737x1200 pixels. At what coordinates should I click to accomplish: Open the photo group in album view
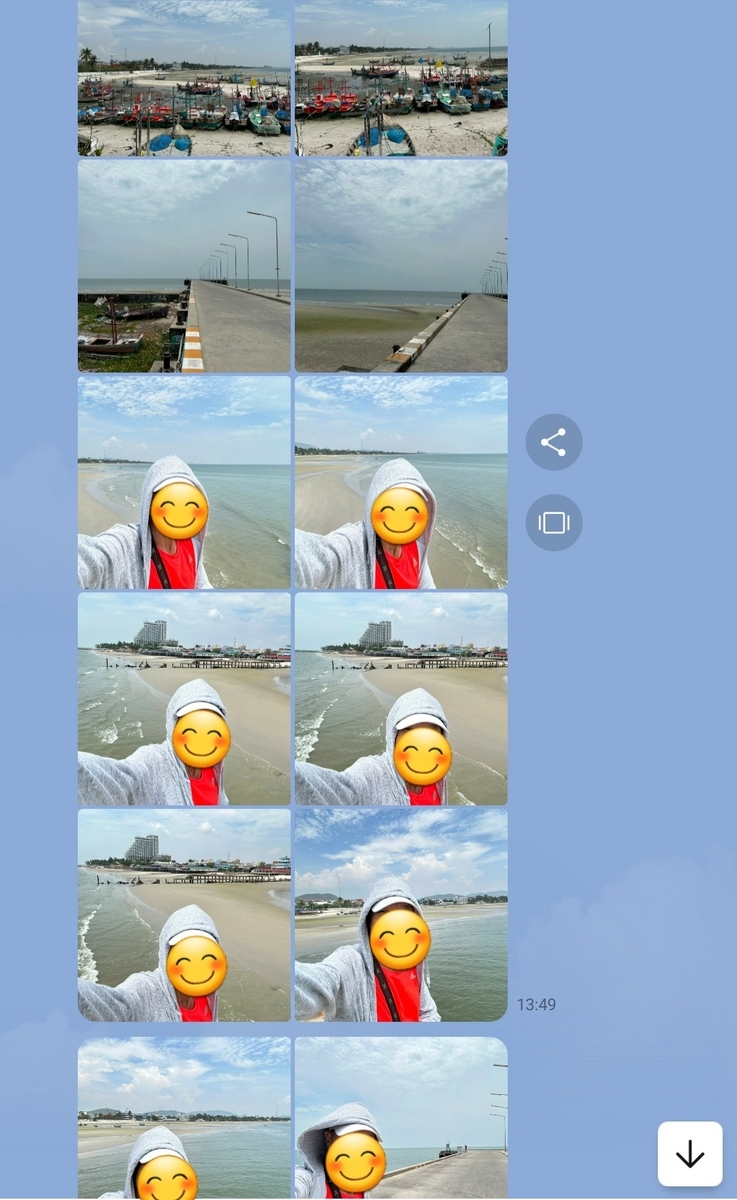(x=554, y=523)
